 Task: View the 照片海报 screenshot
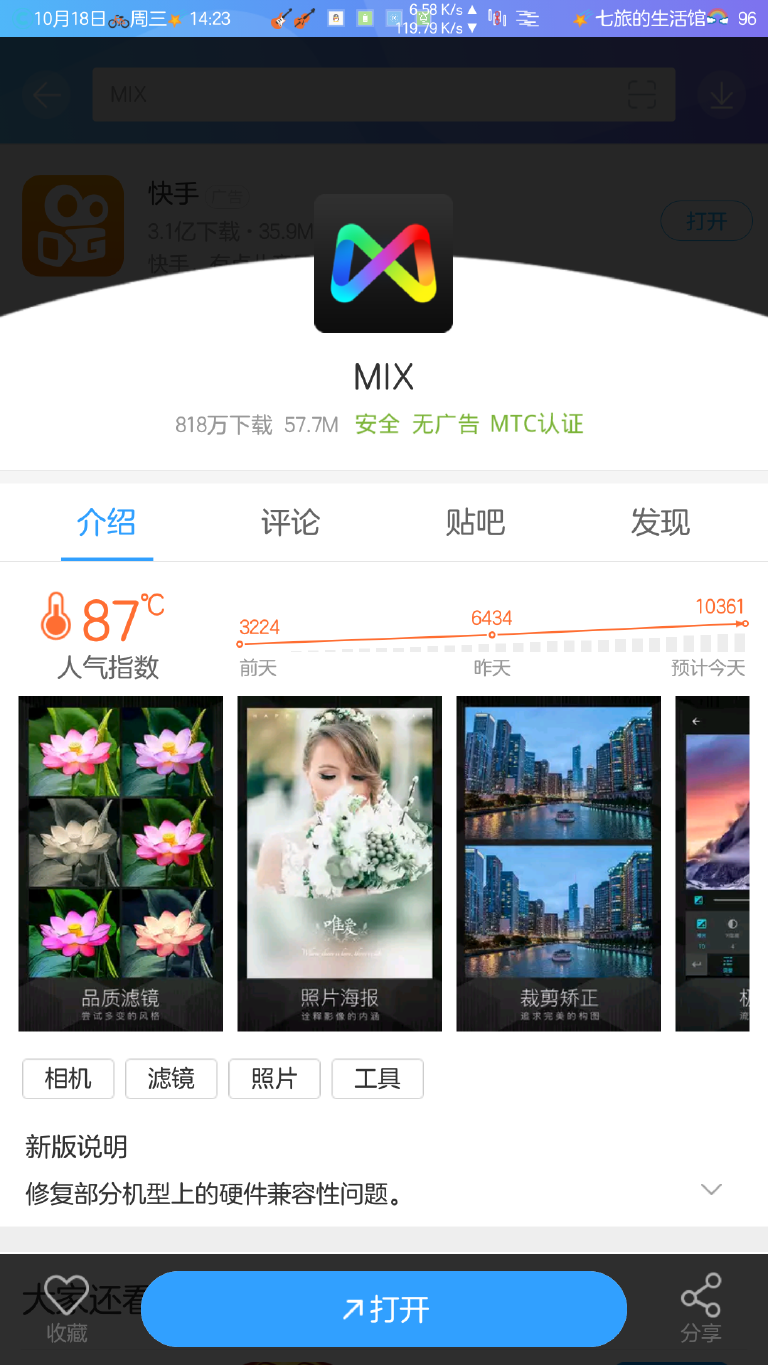click(x=339, y=863)
